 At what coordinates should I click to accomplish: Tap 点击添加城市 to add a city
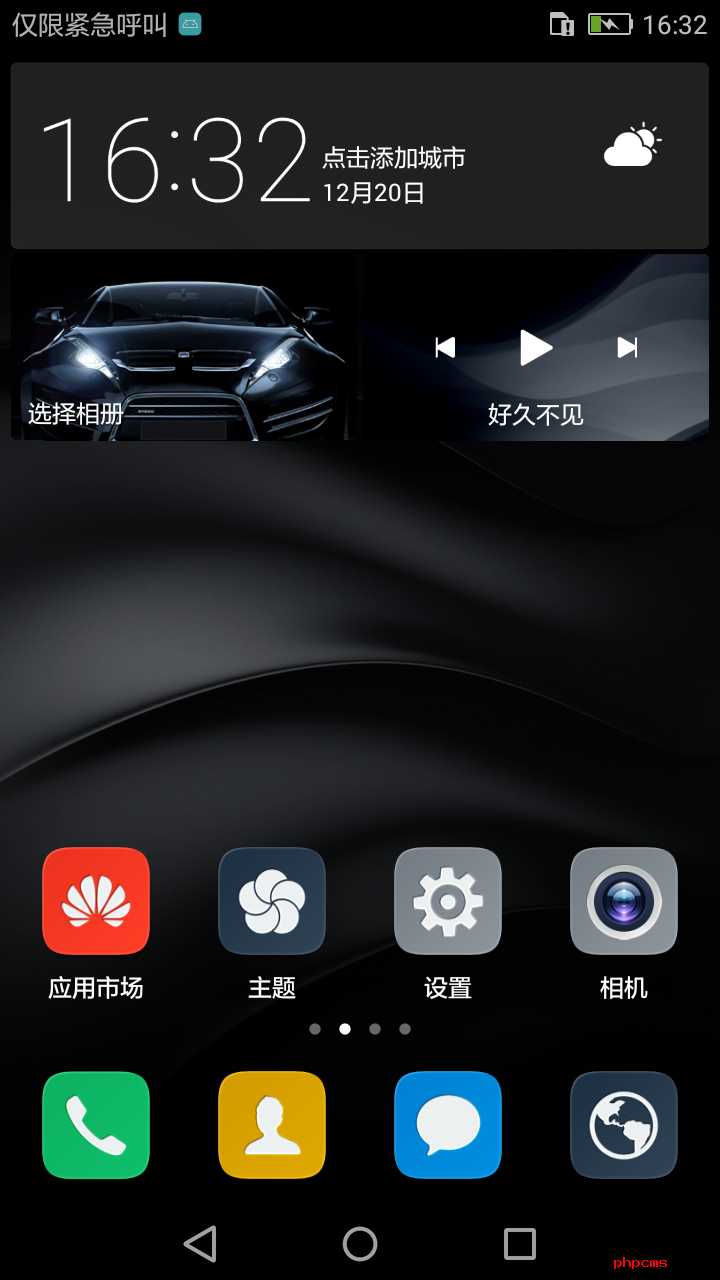click(x=394, y=157)
